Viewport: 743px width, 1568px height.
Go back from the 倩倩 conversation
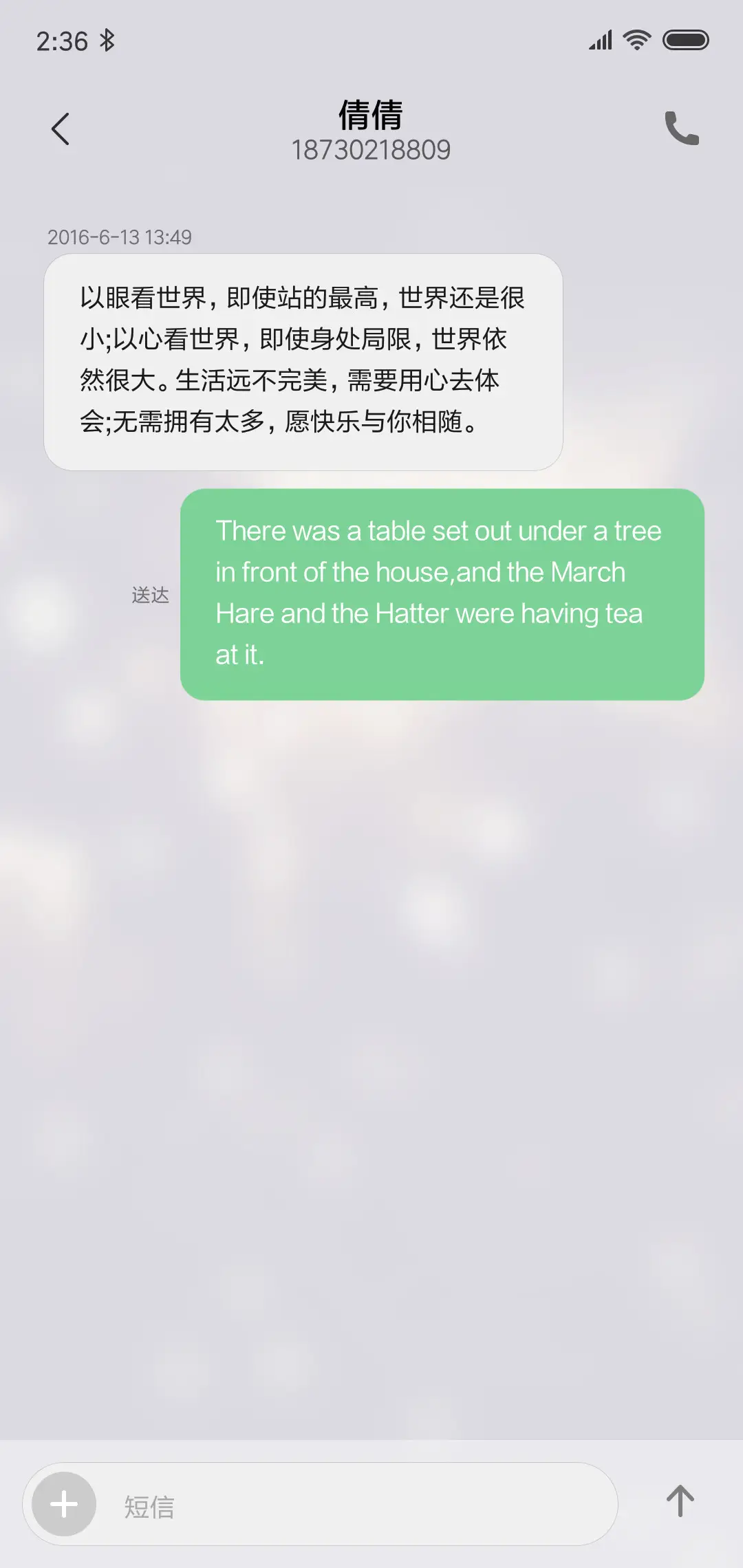[61, 129]
